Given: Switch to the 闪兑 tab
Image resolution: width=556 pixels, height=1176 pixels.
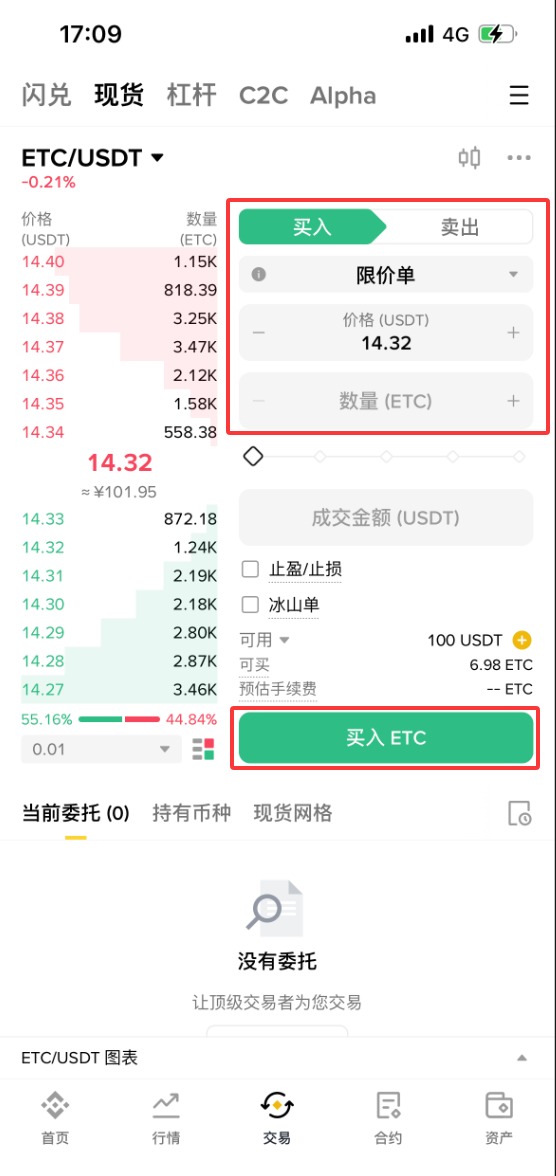Looking at the screenshot, I should [x=47, y=95].
